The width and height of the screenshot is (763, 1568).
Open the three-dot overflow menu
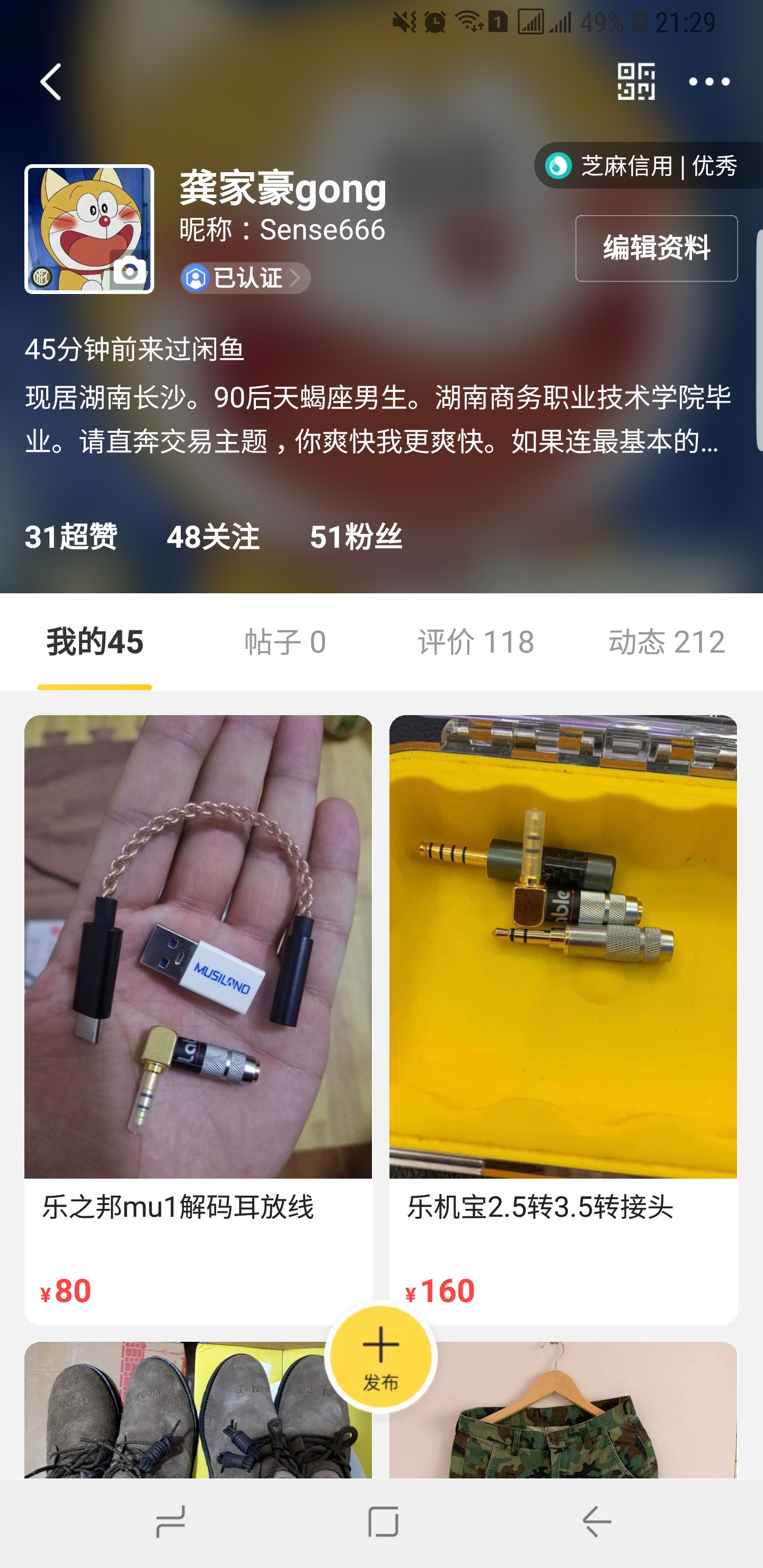709,82
